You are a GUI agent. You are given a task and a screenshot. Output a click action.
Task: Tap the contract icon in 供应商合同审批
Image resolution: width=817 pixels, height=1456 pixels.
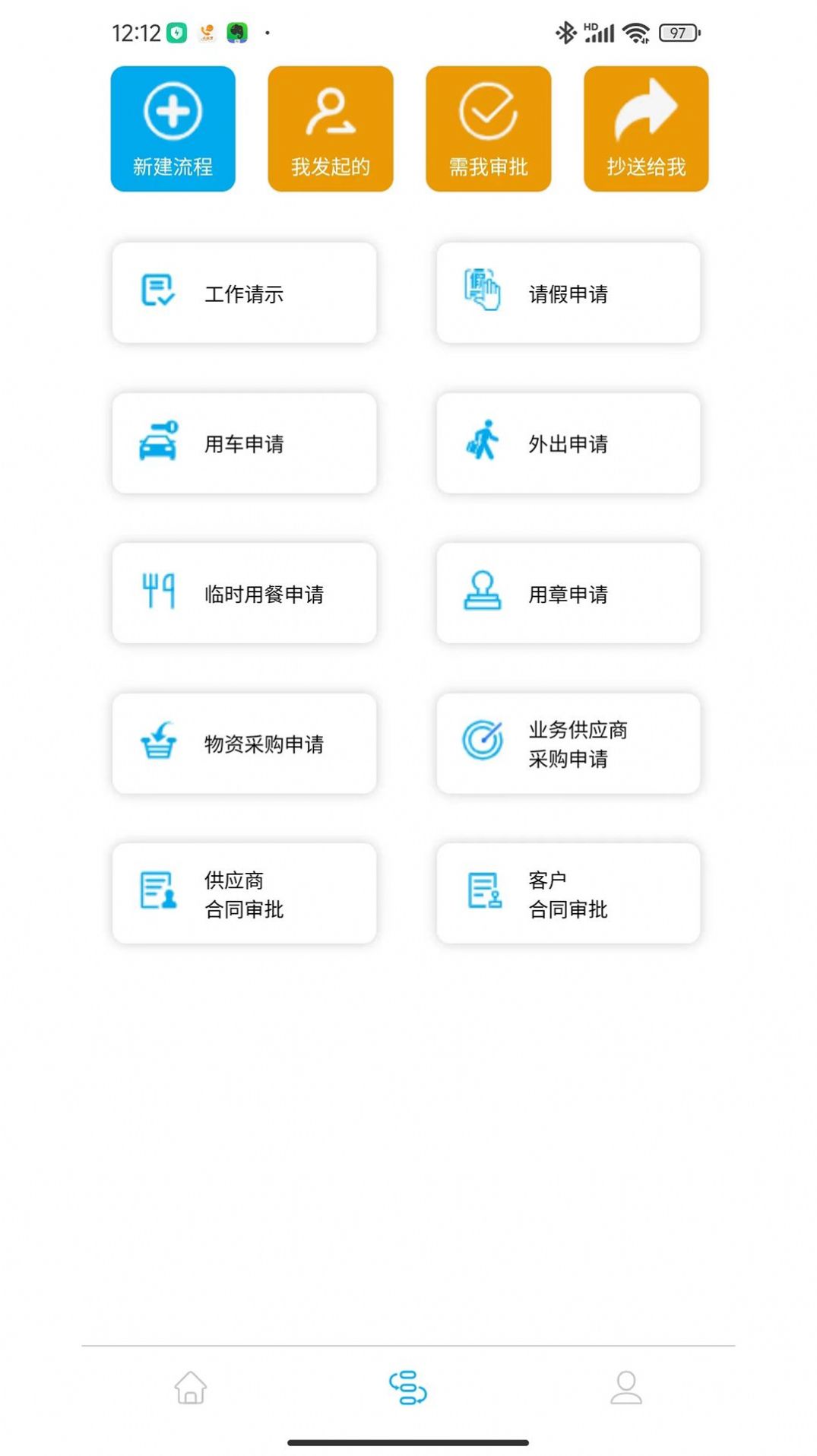pyautogui.click(x=157, y=893)
